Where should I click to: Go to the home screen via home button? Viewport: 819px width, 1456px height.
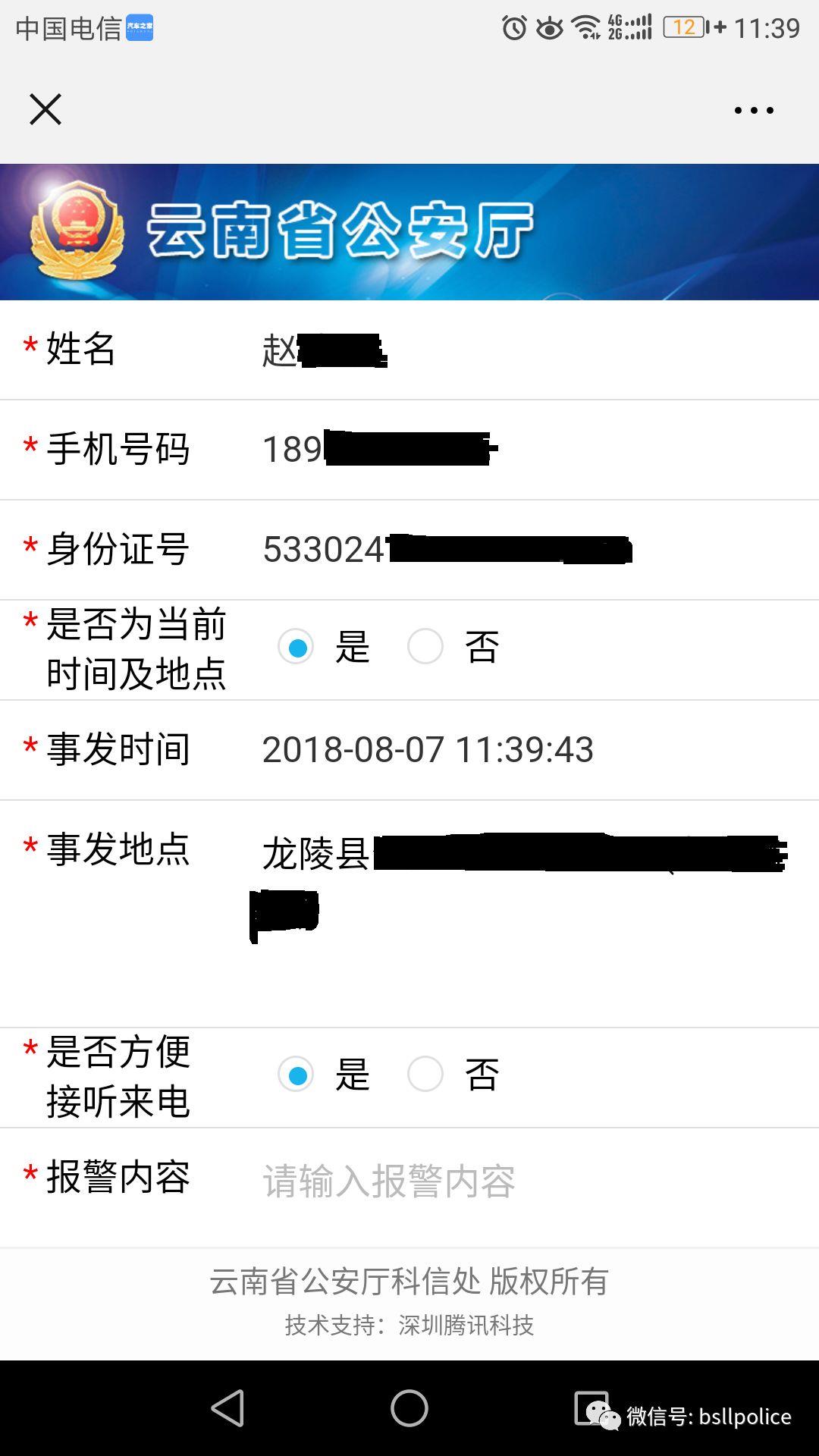(x=409, y=1408)
